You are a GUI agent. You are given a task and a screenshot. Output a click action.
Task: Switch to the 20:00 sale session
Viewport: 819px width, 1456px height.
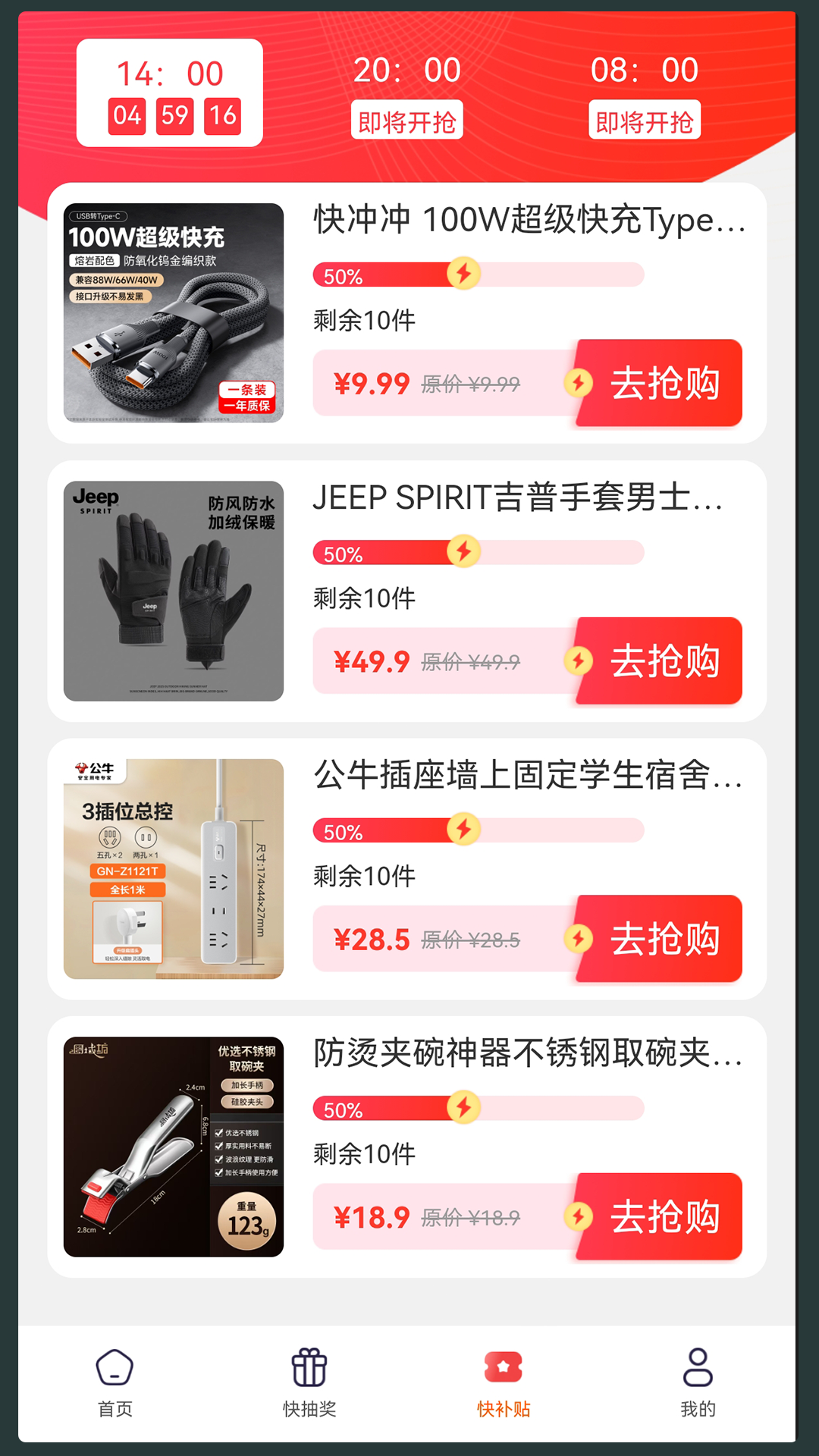[x=409, y=91]
